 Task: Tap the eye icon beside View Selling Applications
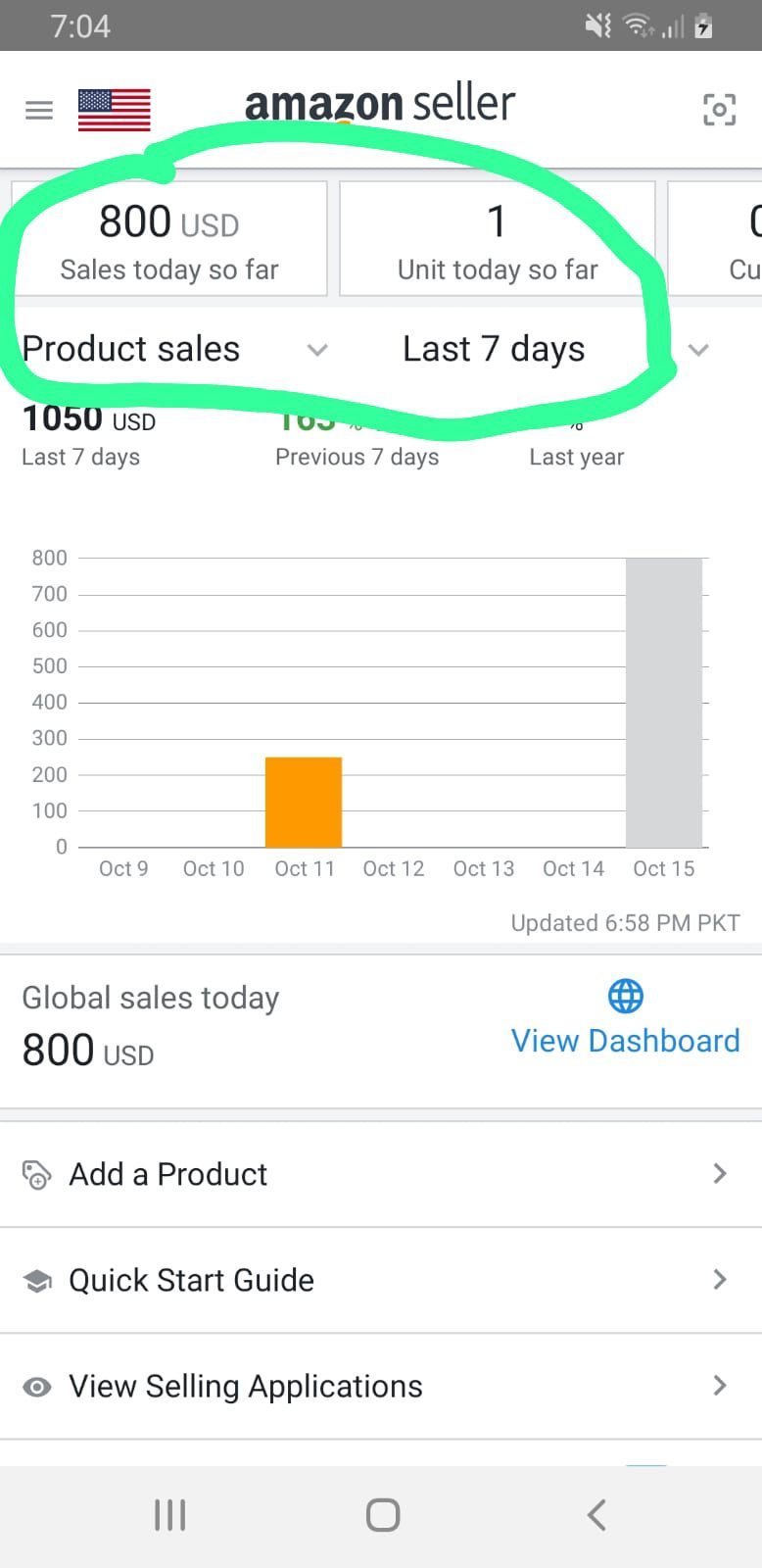pyautogui.click(x=37, y=1386)
